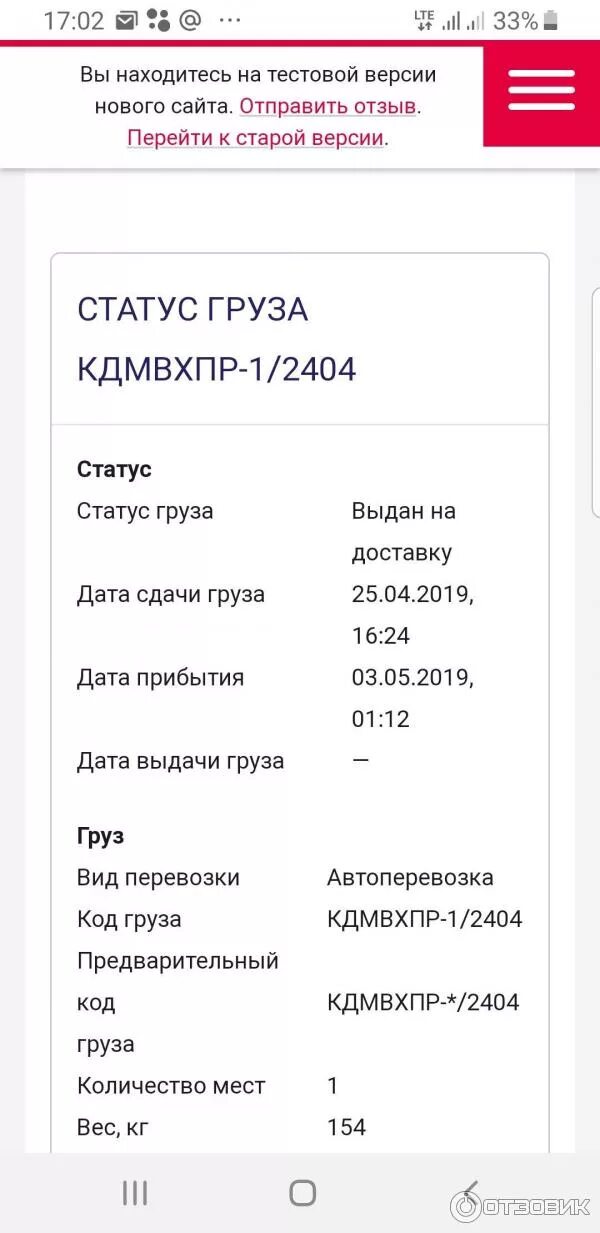Viewport: 600px width, 1233px height.
Task: Open the red hamburger menu
Action: point(541,93)
